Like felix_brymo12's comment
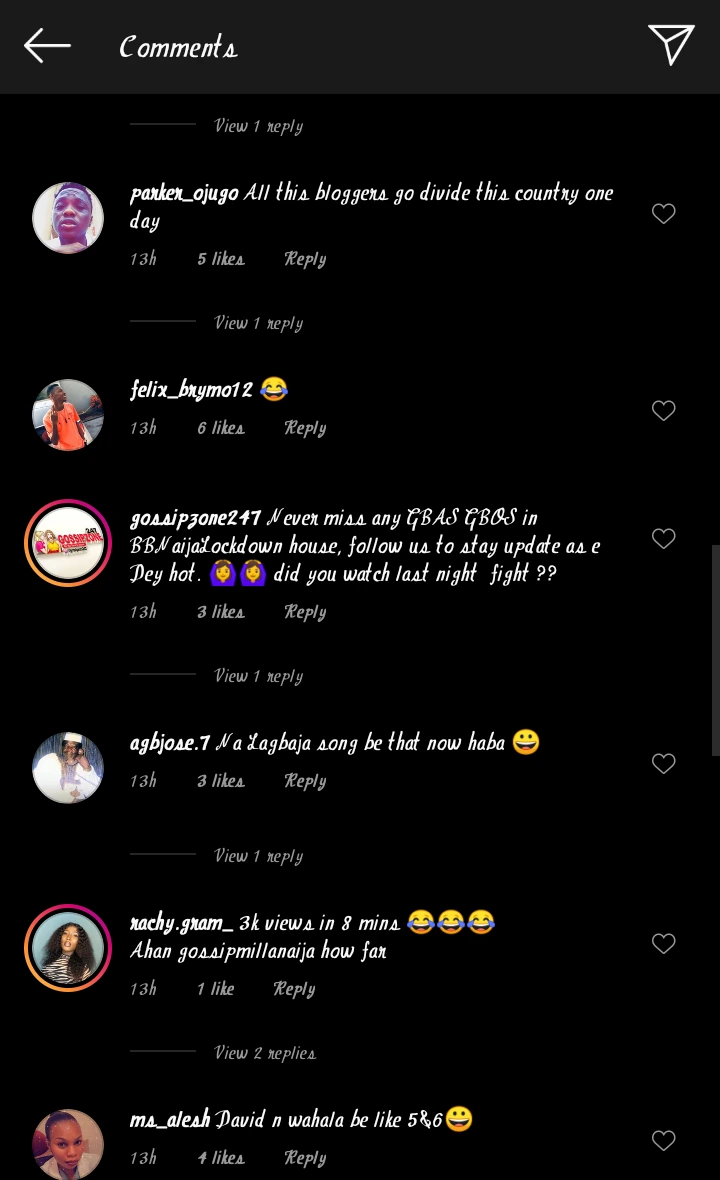Viewport: 720px width, 1180px height. pos(663,411)
